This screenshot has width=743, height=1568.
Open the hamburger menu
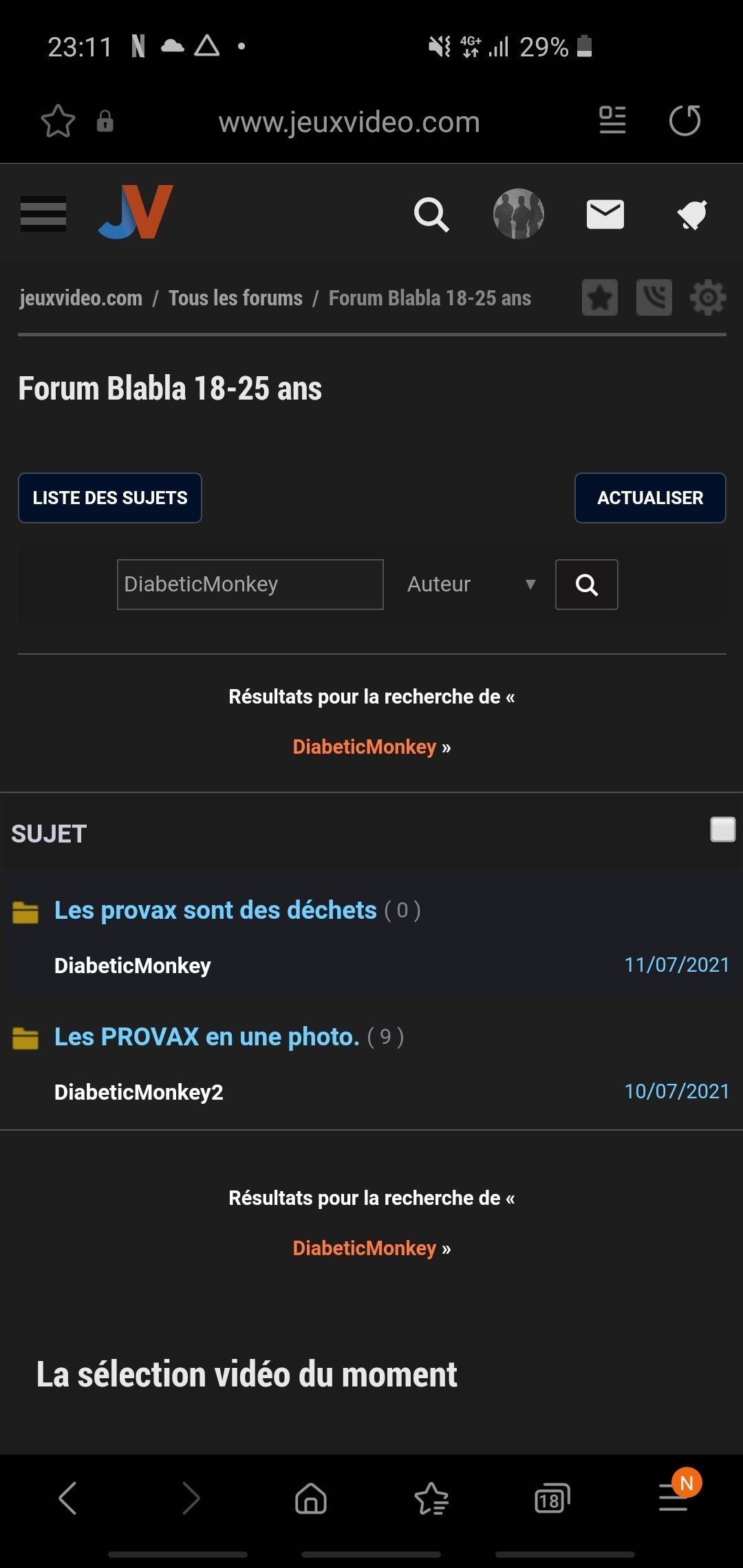pos(43,213)
